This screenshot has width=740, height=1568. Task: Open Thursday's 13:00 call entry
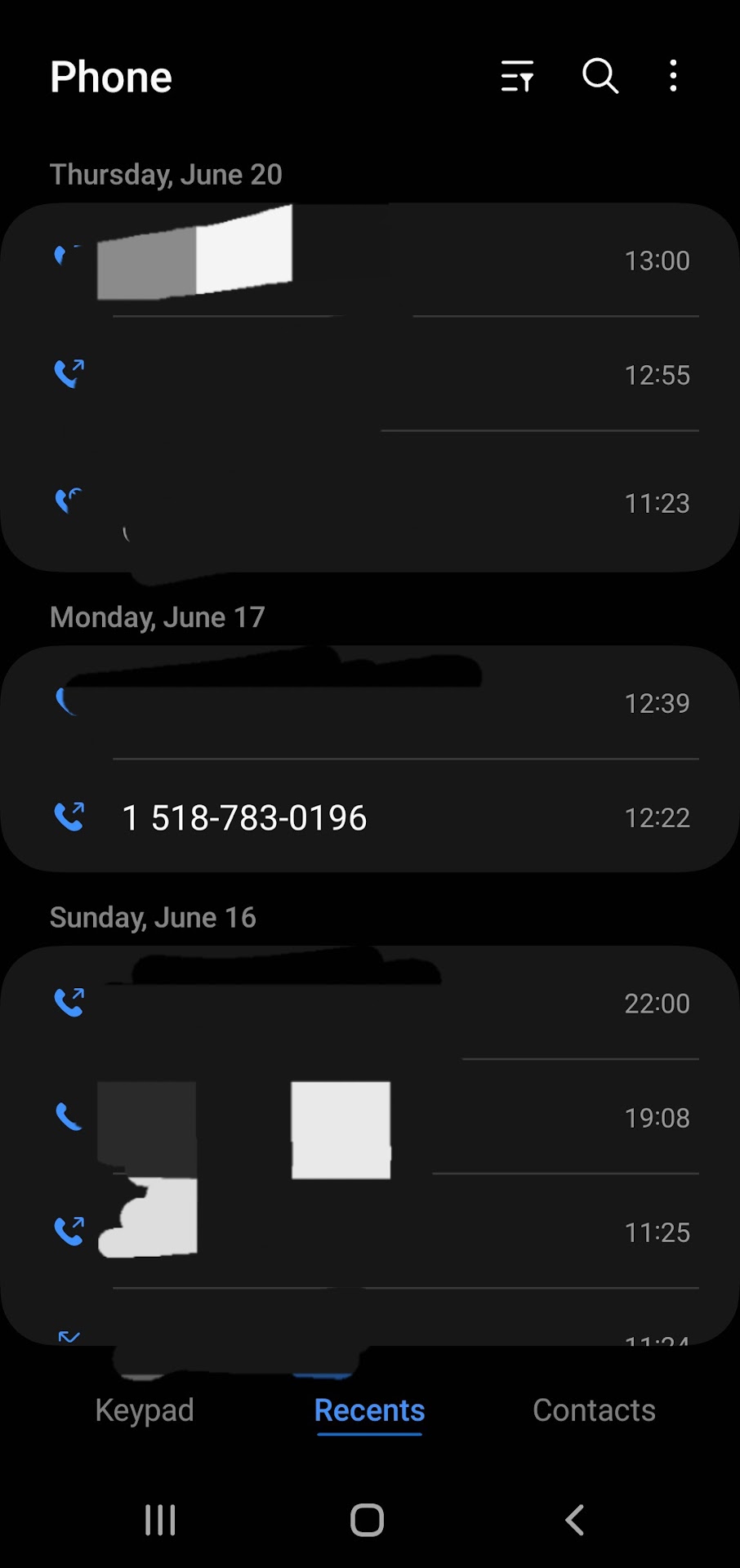369,261
